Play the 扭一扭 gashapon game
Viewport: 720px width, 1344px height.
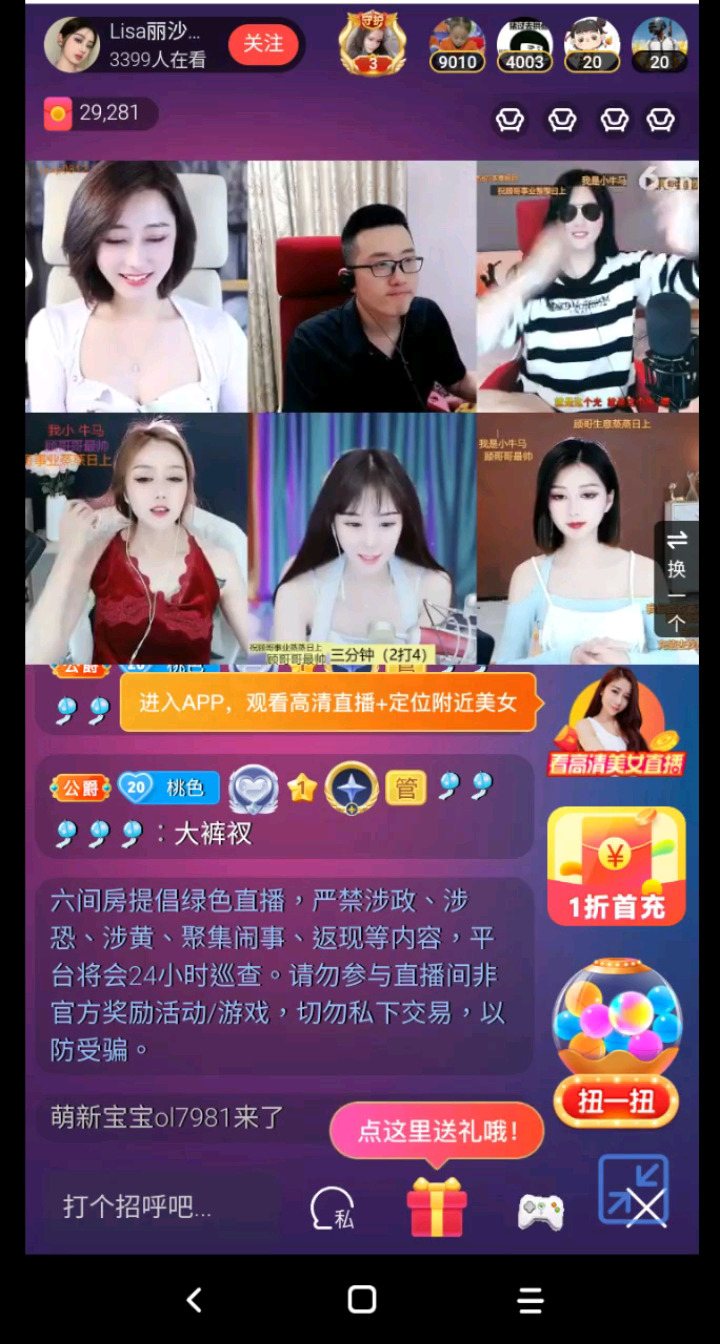(x=616, y=1045)
